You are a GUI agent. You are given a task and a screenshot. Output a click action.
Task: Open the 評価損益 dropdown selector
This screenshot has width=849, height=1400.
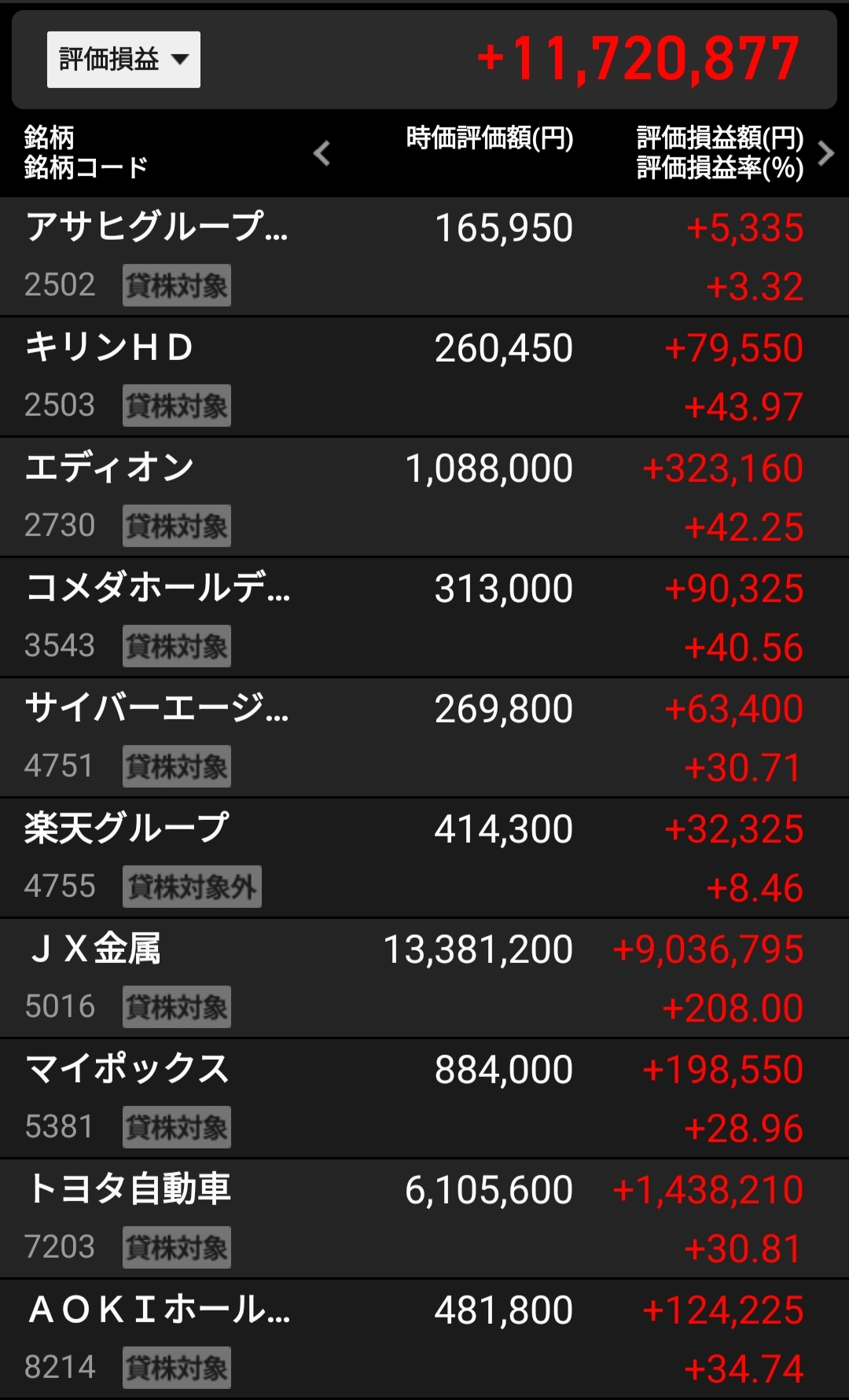pyautogui.click(x=123, y=60)
